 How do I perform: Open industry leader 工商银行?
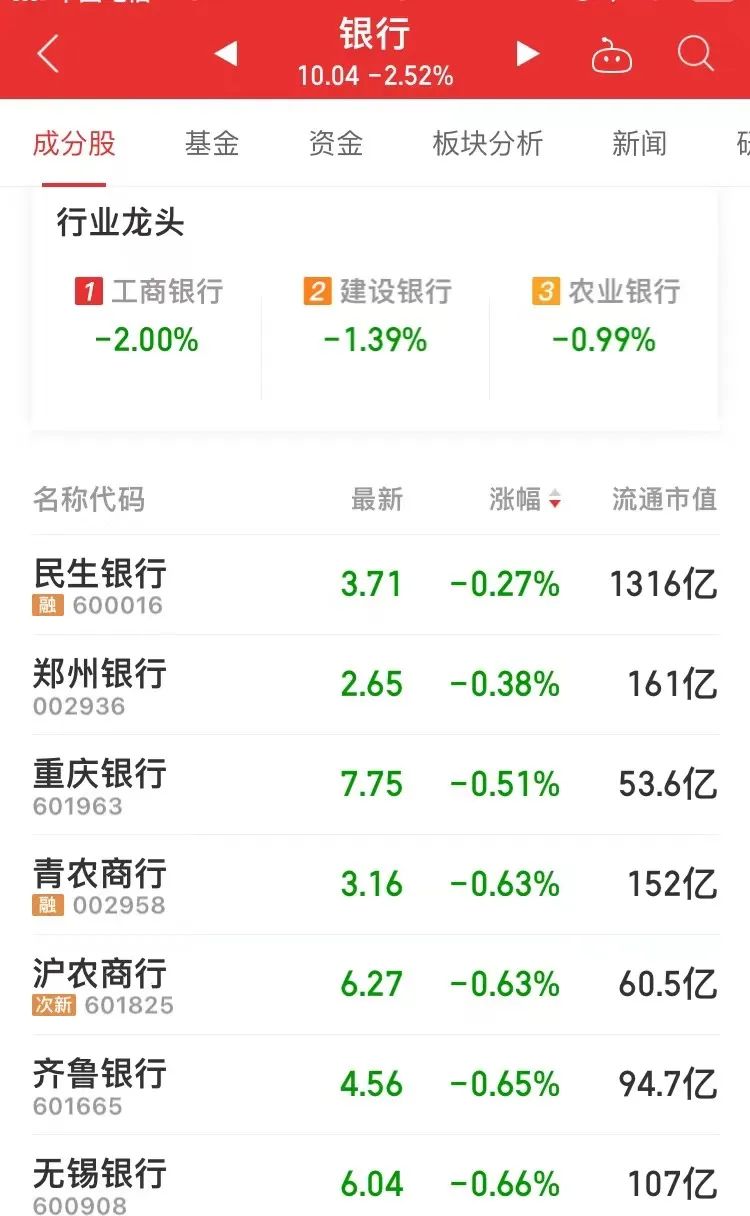147,316
